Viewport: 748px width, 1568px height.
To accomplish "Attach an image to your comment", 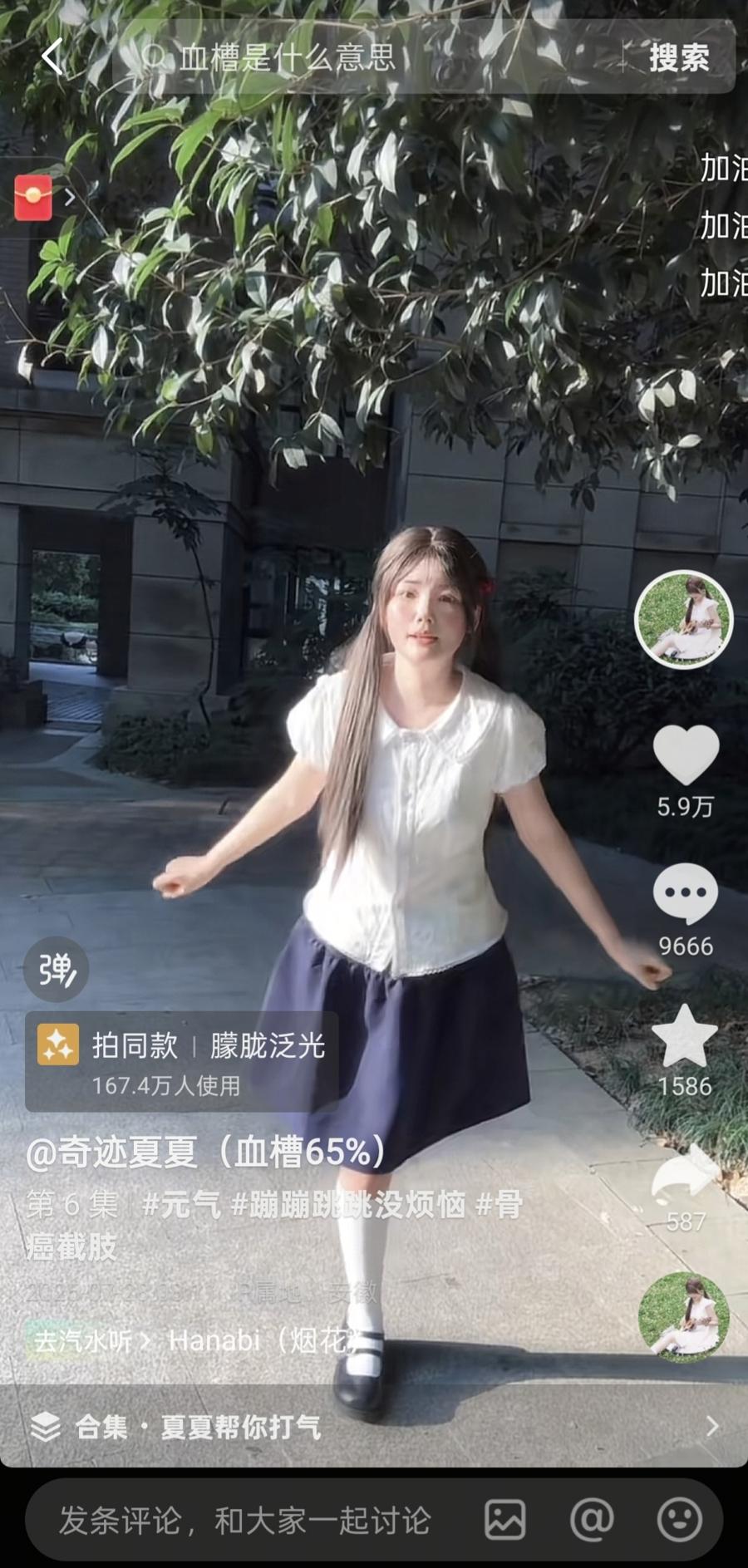I will click(504, 1520).
